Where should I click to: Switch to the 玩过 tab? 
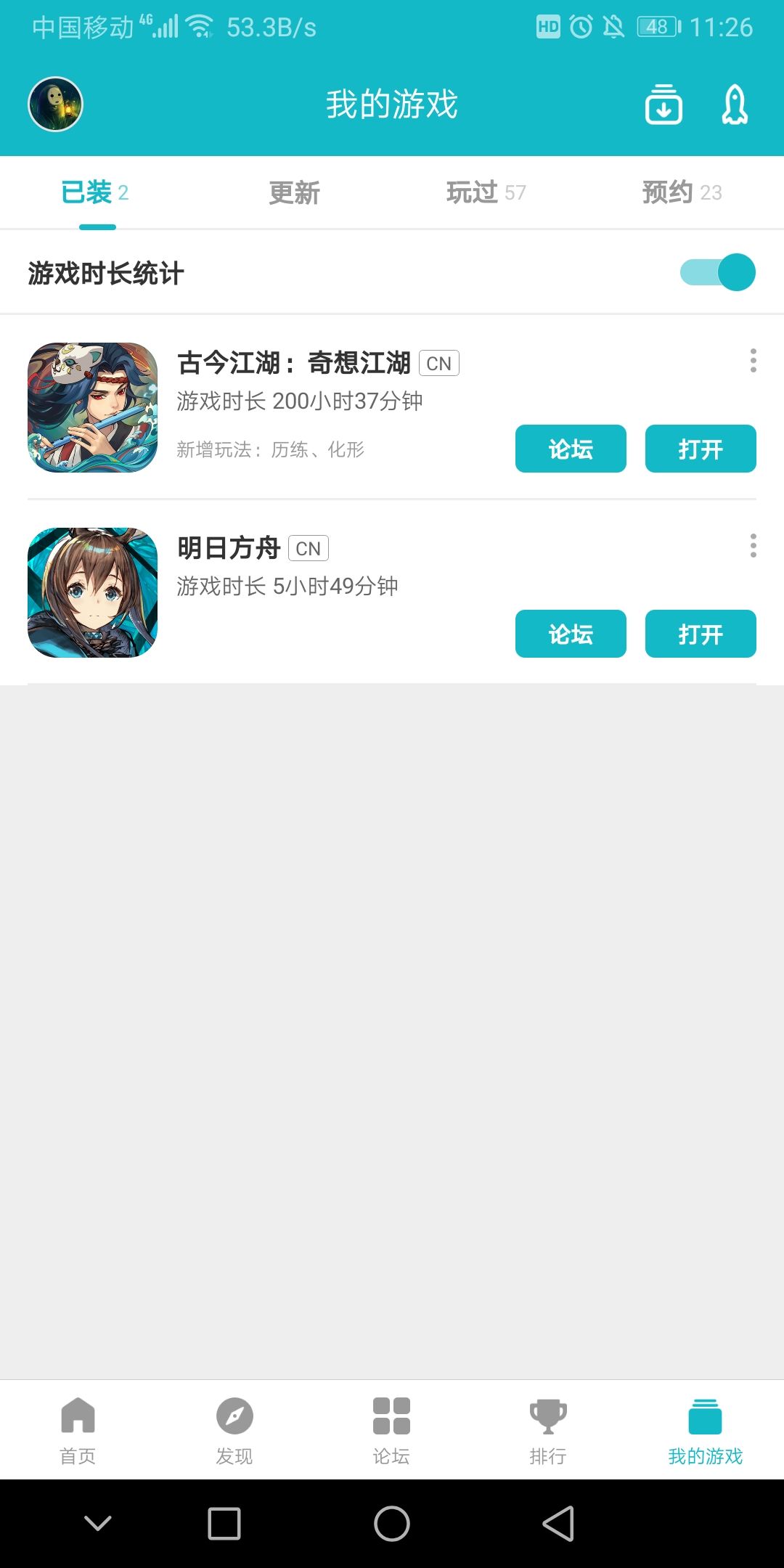point(486,192)
